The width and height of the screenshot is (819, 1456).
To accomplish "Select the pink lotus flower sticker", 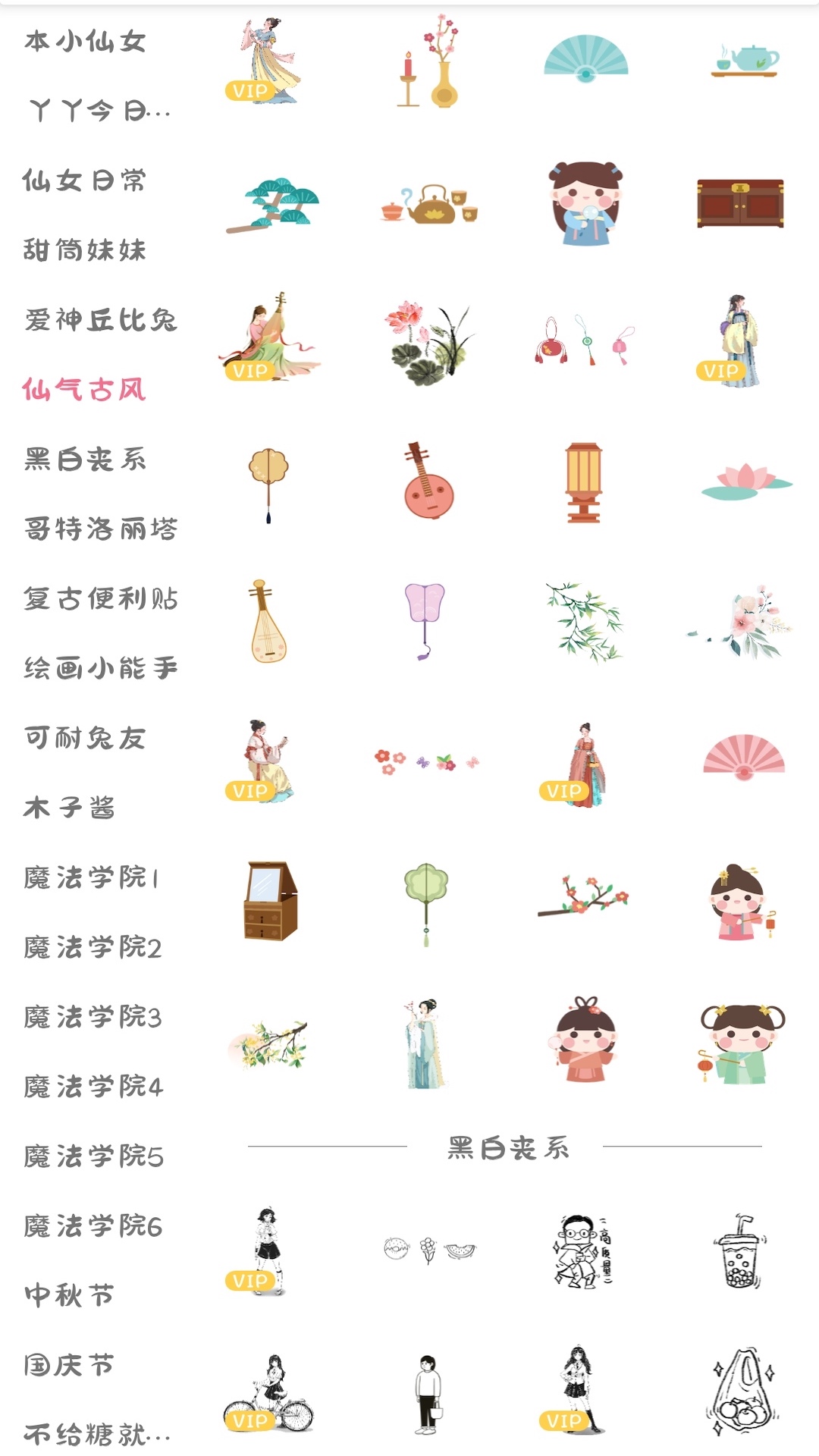I will tap(745, 481).
